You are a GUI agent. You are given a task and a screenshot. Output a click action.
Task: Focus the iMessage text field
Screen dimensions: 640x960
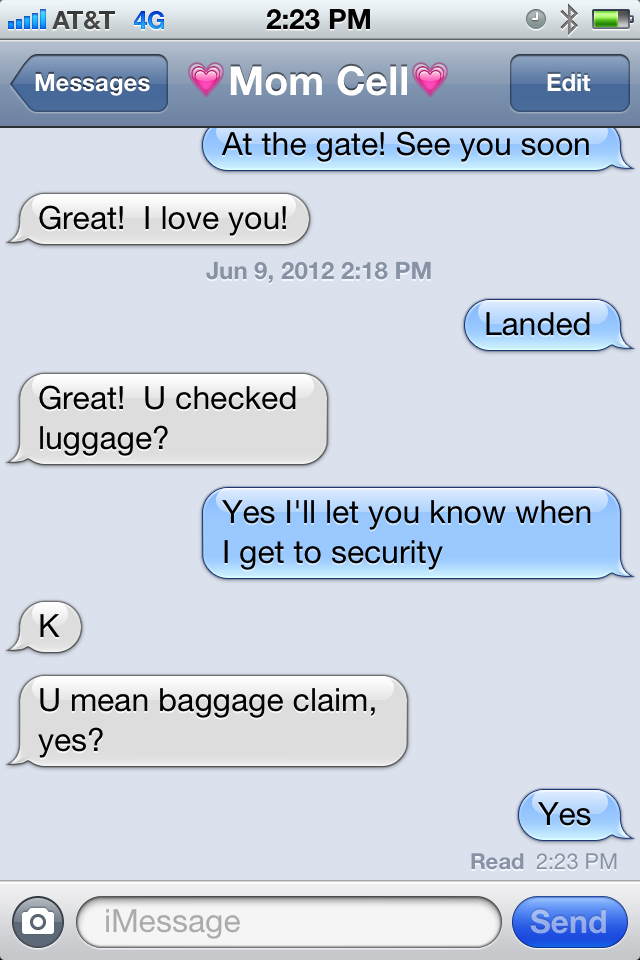click(288, 921)
